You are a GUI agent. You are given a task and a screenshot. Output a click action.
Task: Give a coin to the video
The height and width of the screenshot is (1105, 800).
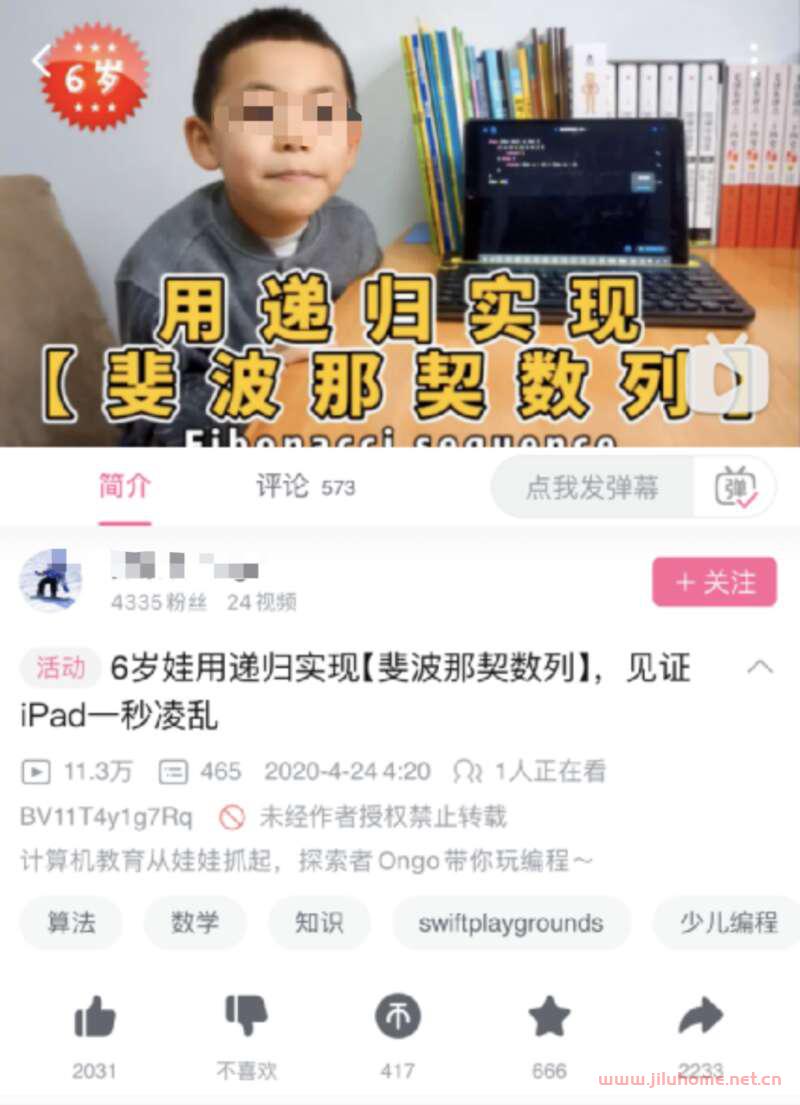(x=397, y=1018)
